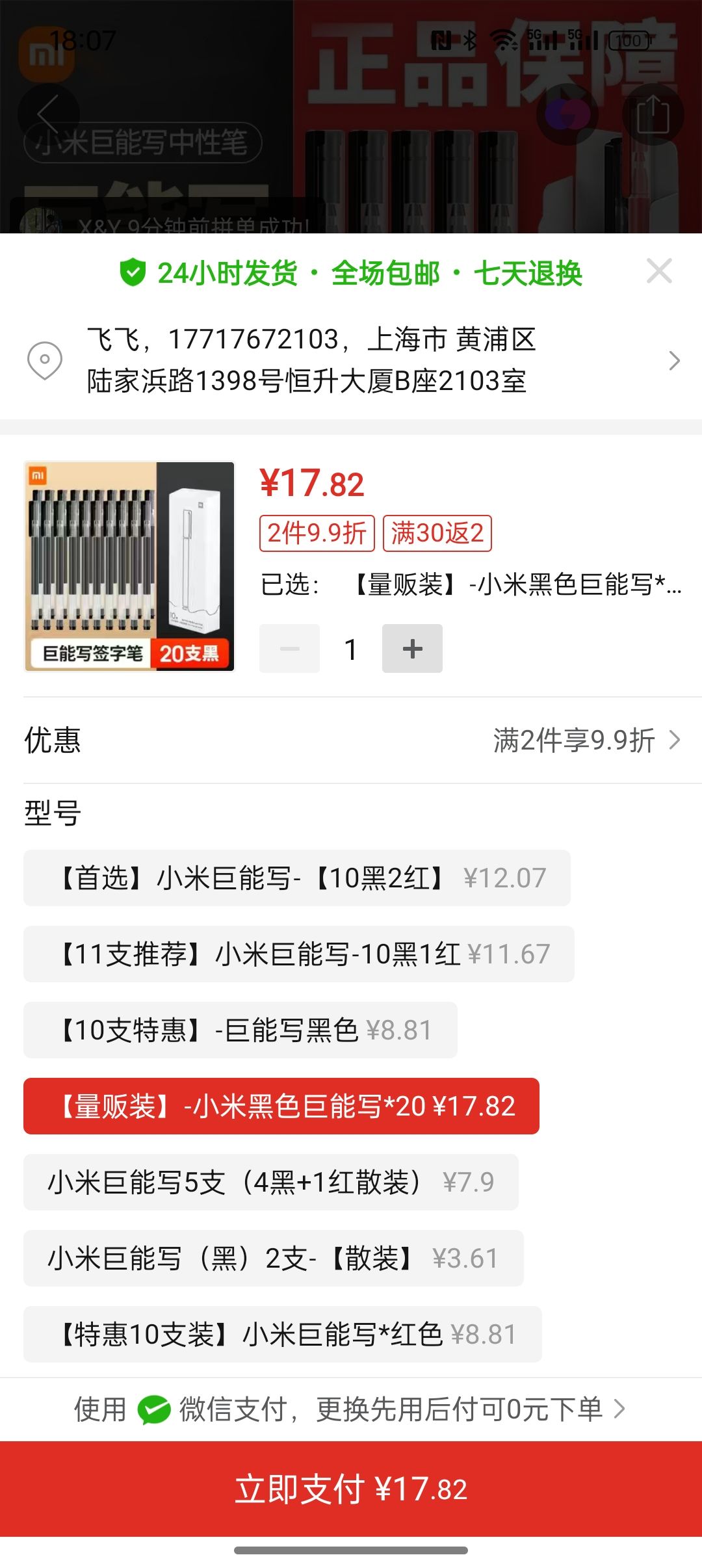
Task: Pick the 【10支特惠】-巨能写黑色 model
Action: pos(240,1030)
